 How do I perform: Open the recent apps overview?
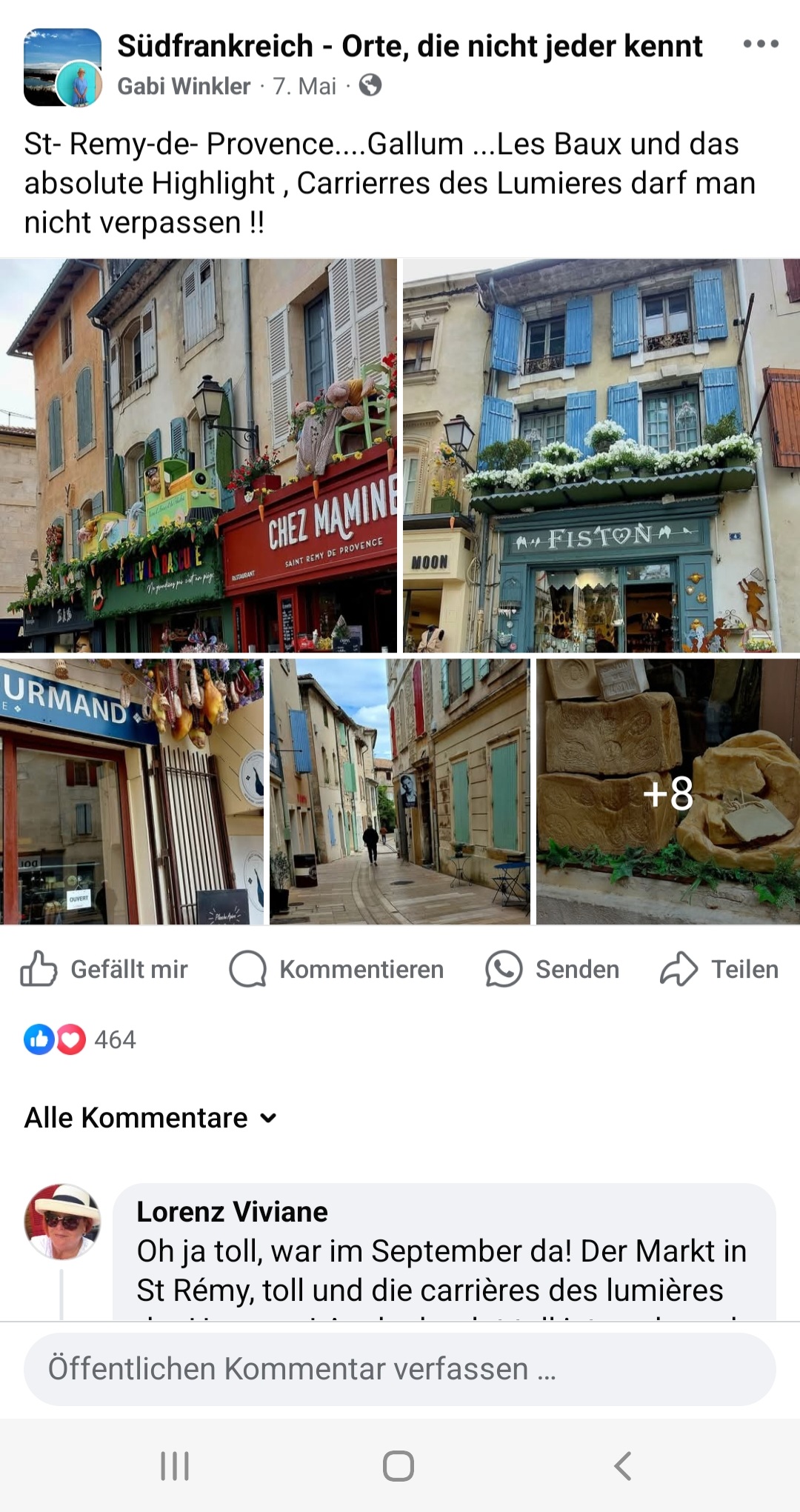[x=175, y=1465]
